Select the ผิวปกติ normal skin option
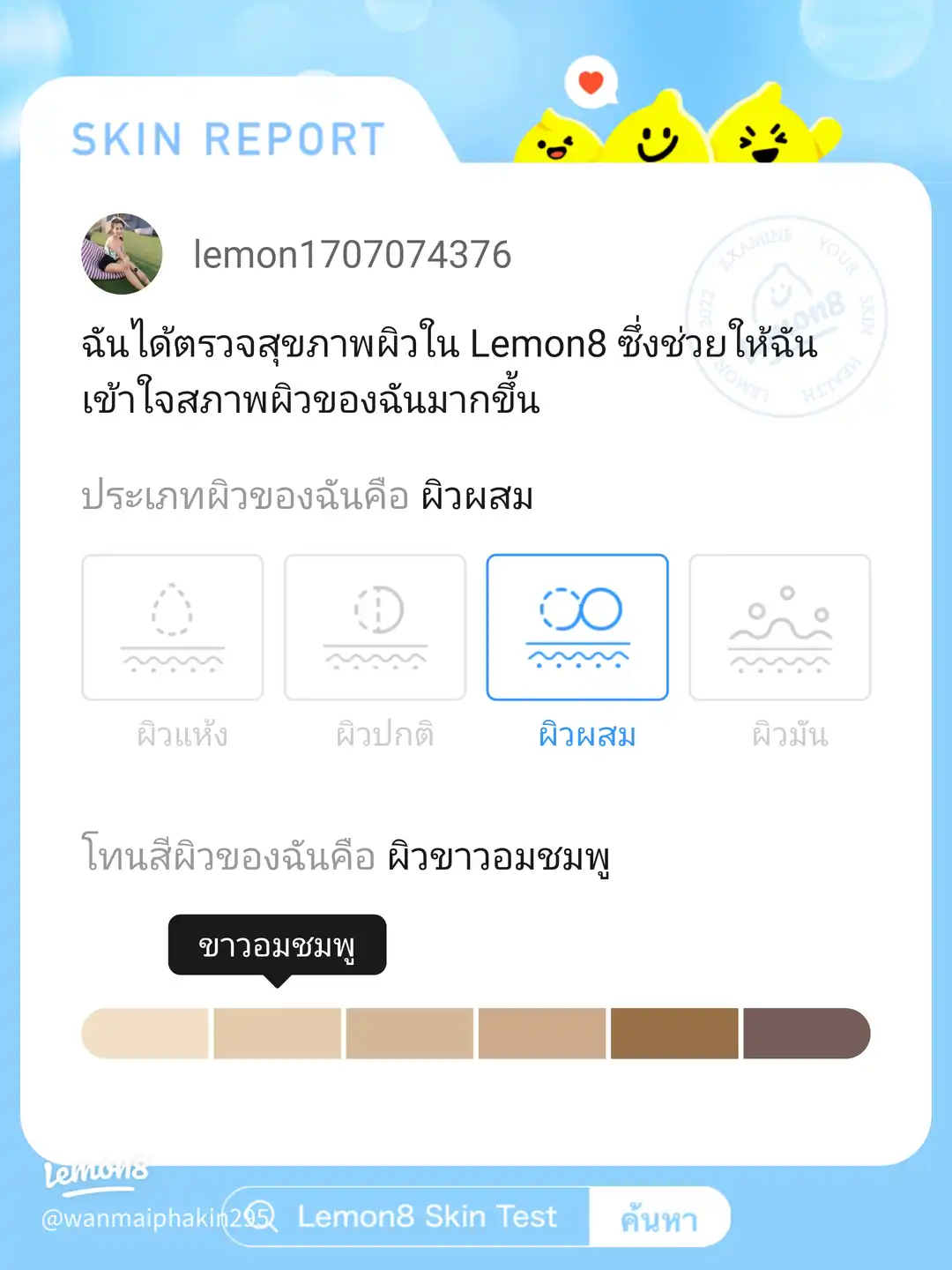952x1270 pixels. tap(375, 626)
